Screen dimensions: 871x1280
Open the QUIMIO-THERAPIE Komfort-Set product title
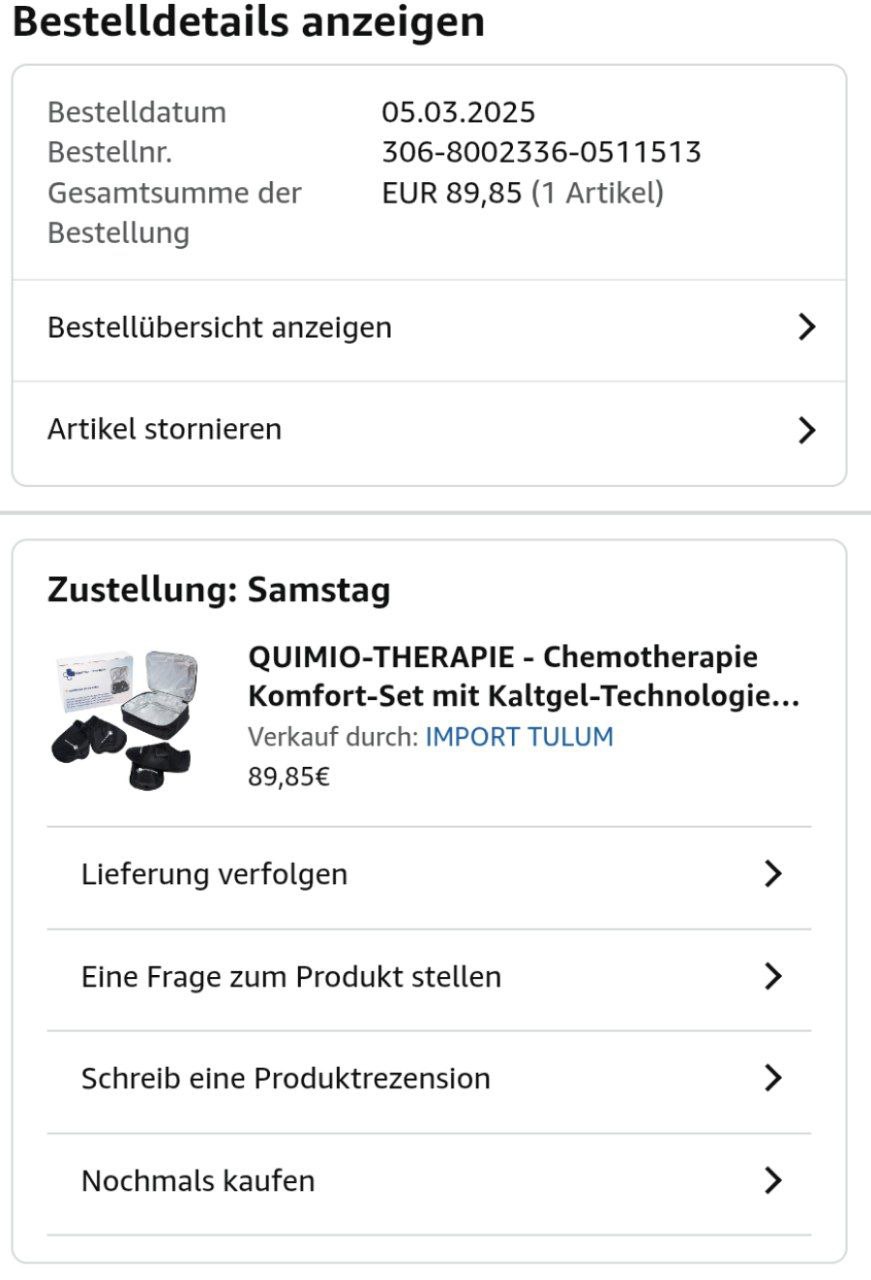click(x=523, y=677)
